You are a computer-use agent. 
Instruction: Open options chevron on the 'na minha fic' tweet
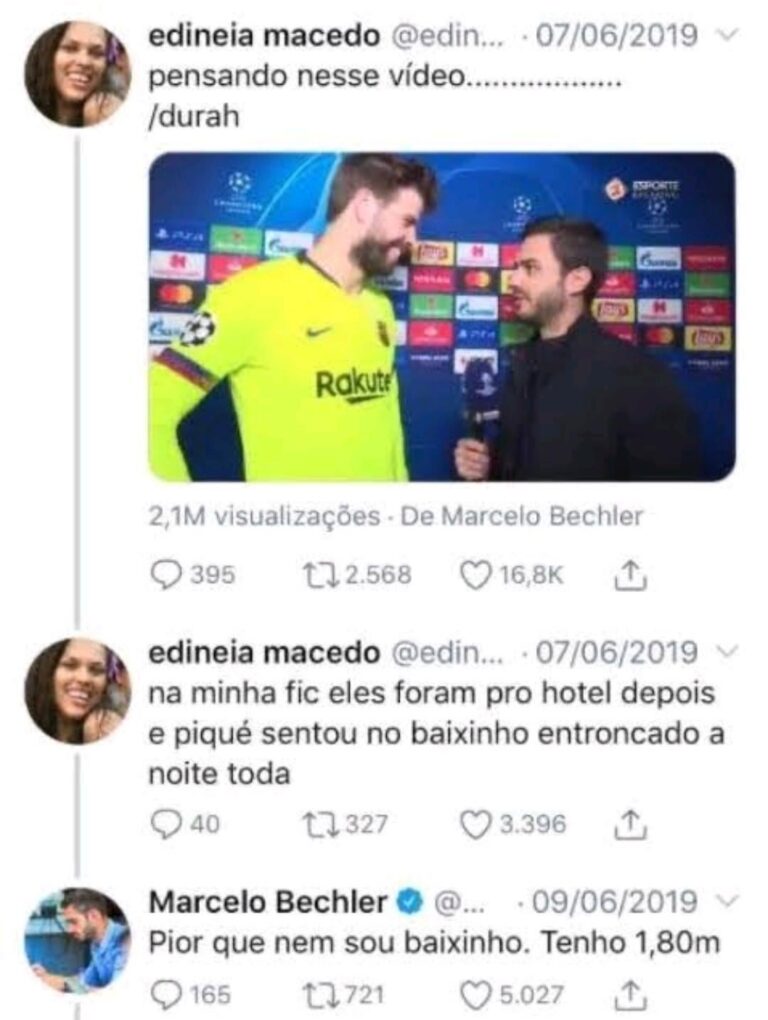click(728, 652)
